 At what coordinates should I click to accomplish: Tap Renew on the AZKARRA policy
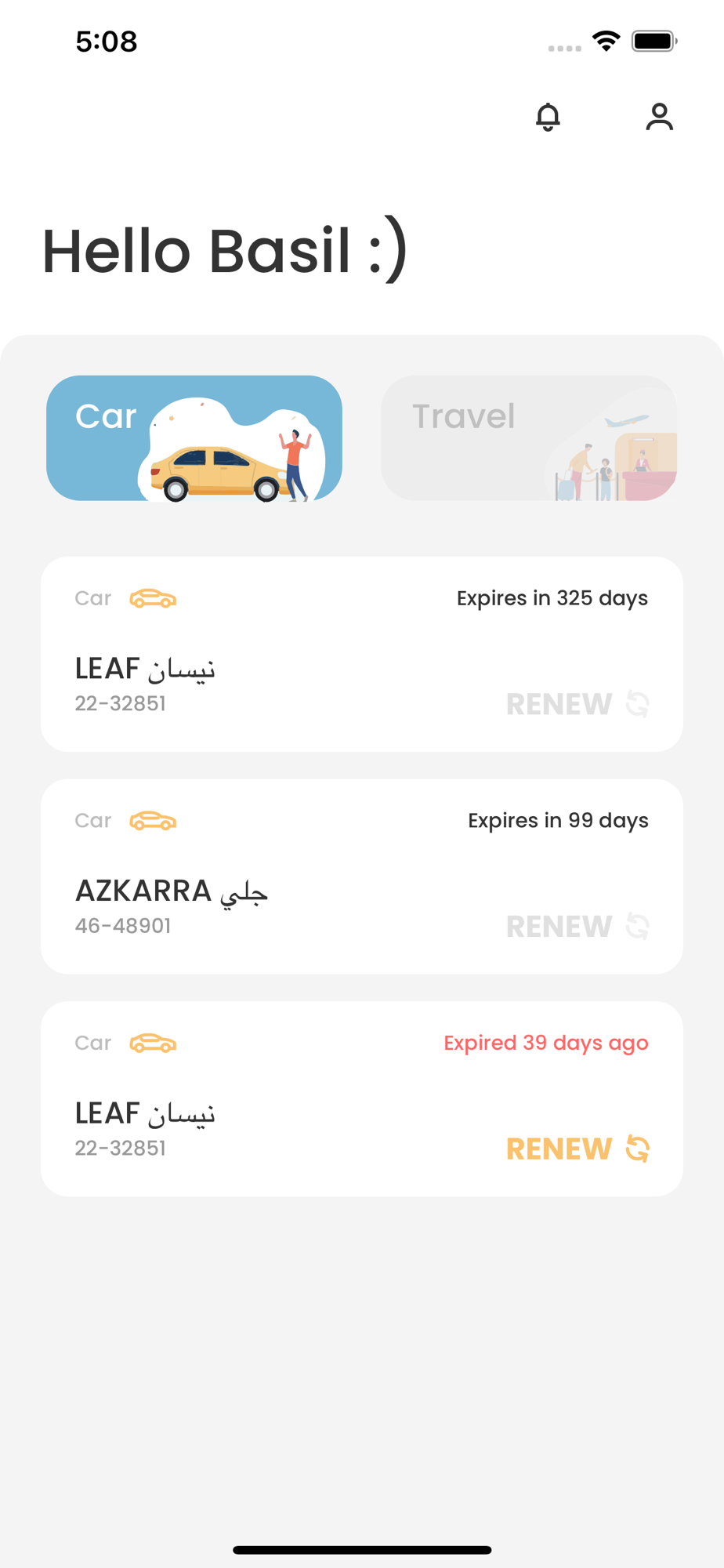click(577, 927)
